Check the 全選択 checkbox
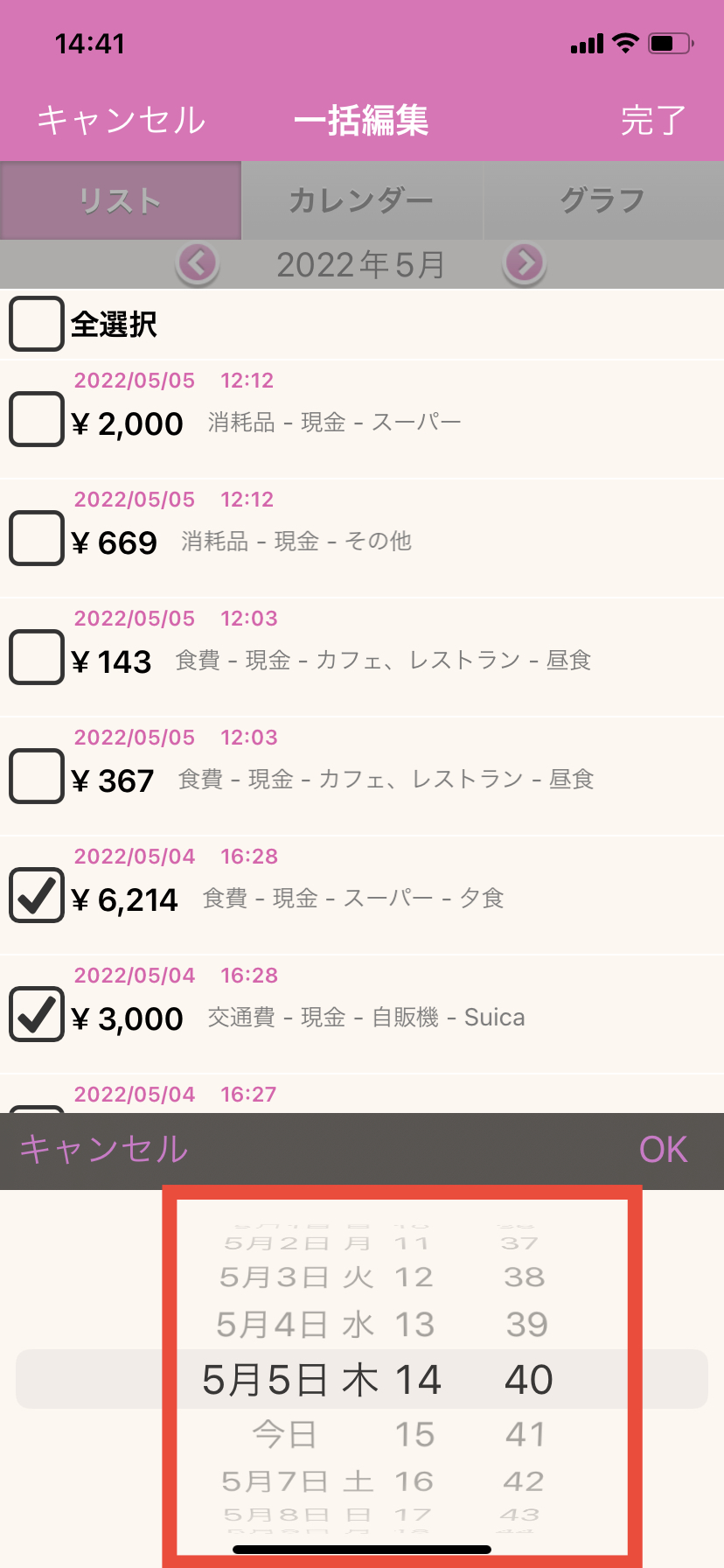The width and height of the screenshot is (724, 1568). pos(37,324)
